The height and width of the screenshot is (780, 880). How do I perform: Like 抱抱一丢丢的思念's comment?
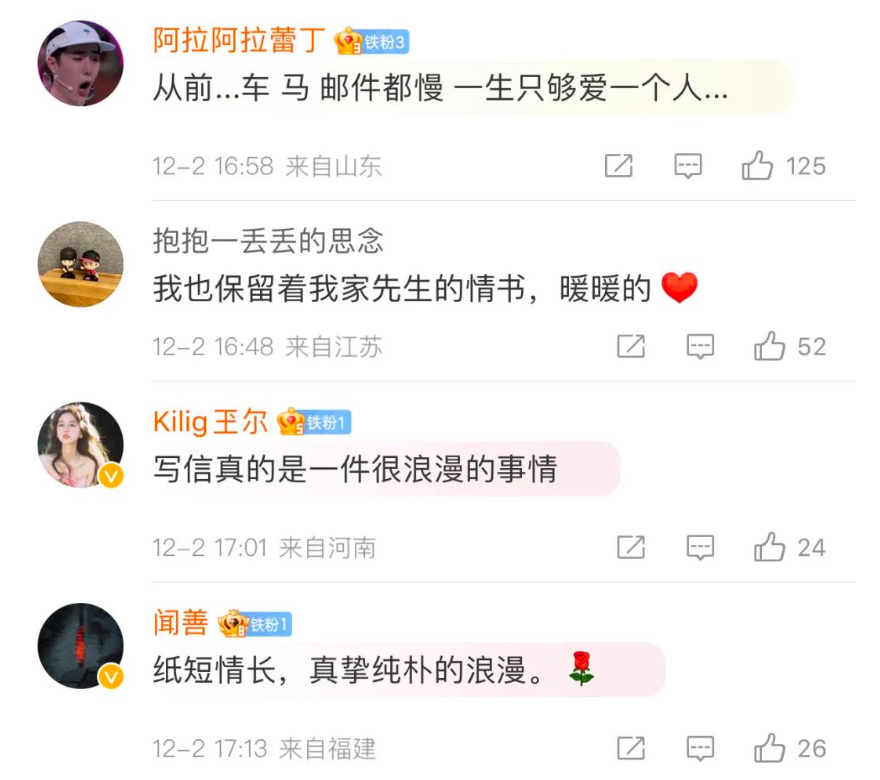click(769, 347)
